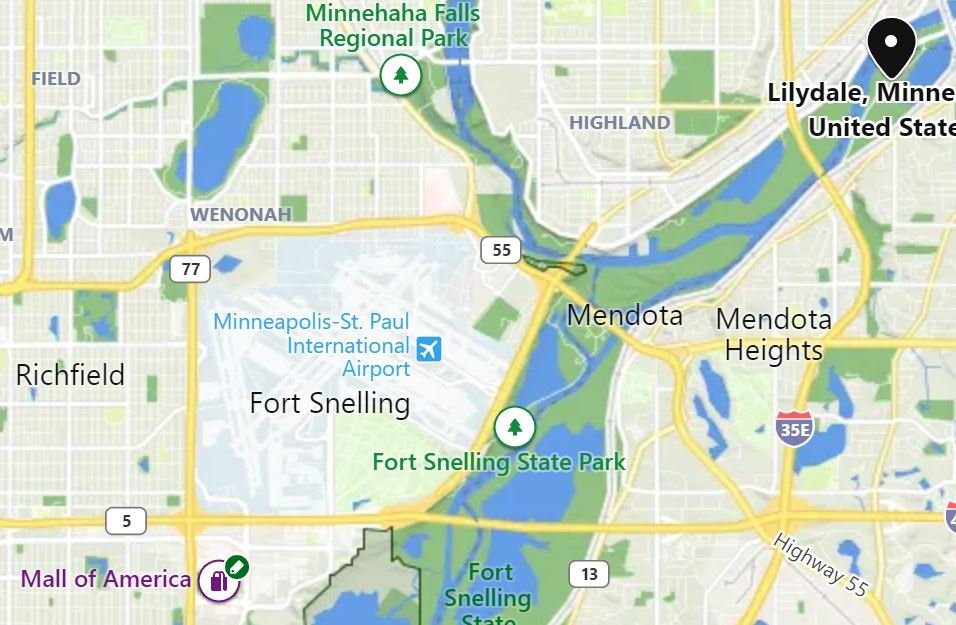
Task: Open the Minnehaha Falls Regional Park marker
Action: [401, 75]
